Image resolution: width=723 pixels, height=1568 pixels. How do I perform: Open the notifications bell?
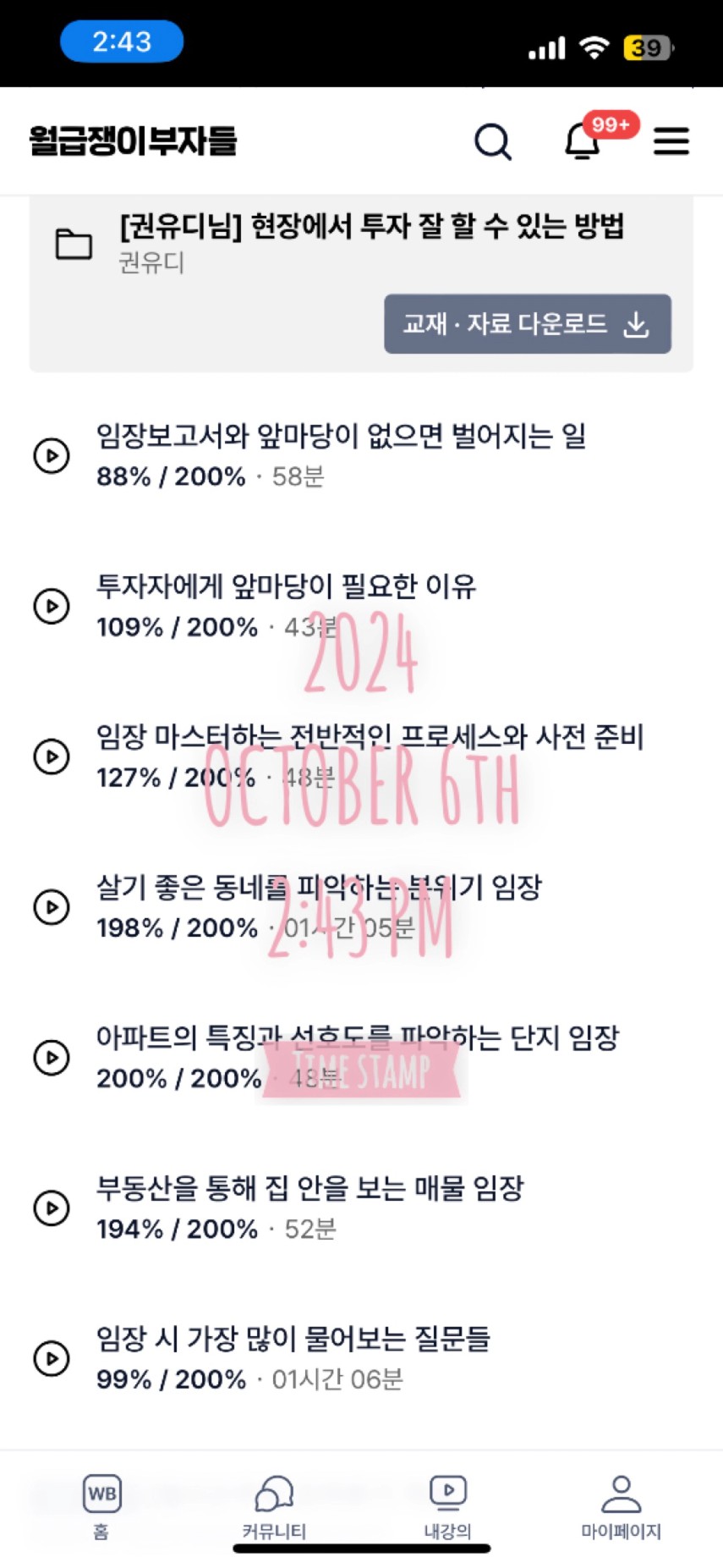click(583, 140)
